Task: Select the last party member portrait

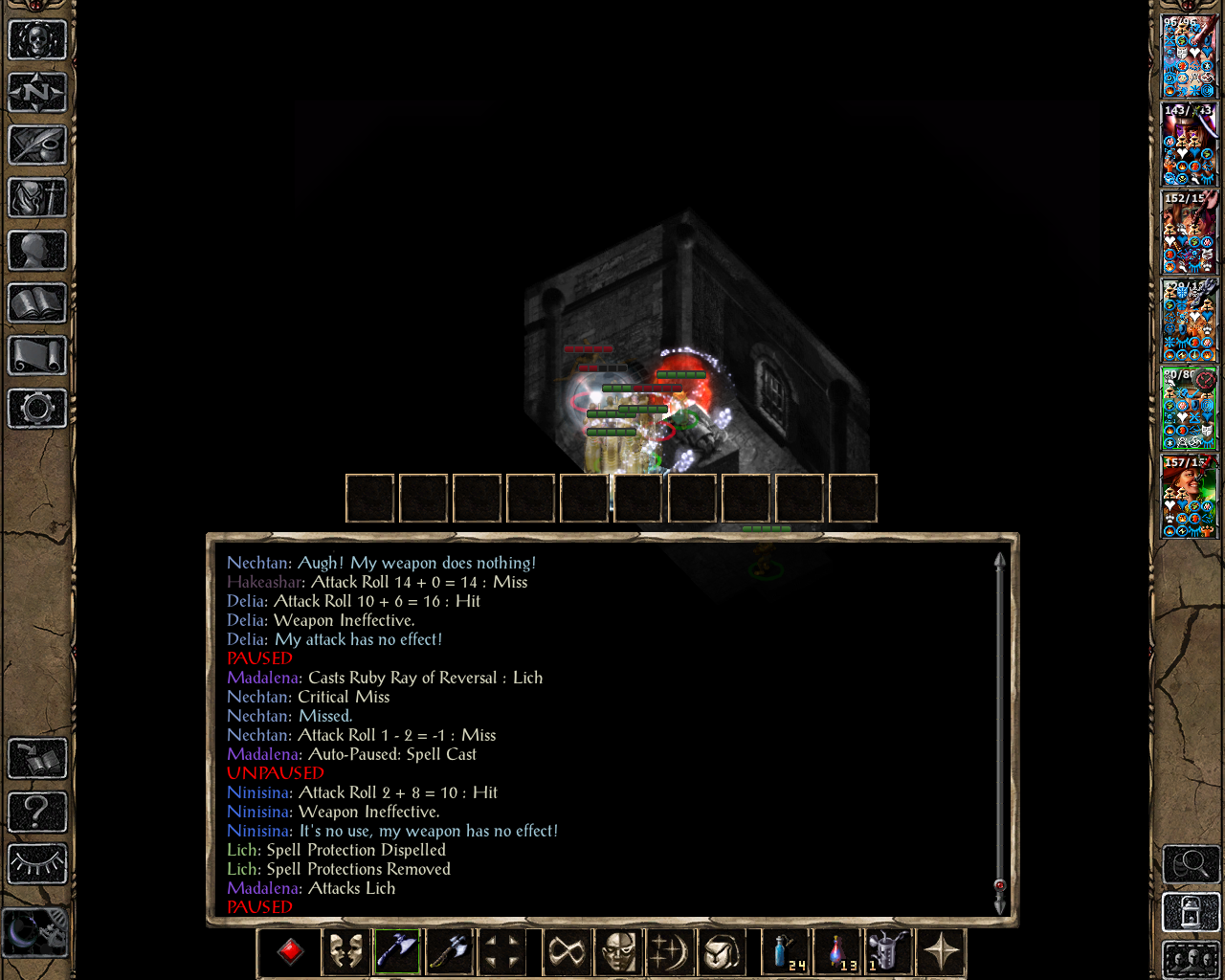Action: point(1189,496)
